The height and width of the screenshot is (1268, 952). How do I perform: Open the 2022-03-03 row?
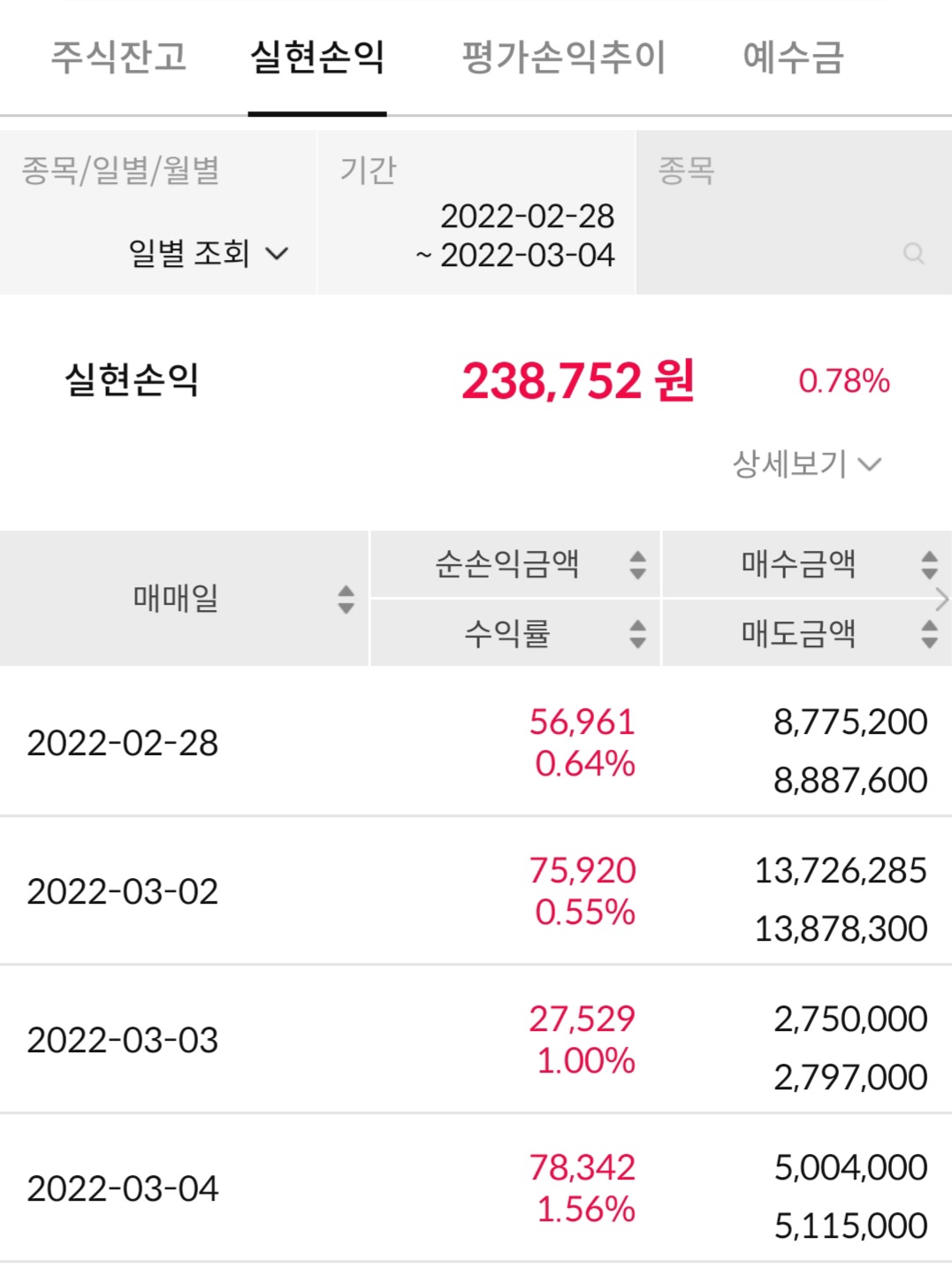pos(476,1040)
